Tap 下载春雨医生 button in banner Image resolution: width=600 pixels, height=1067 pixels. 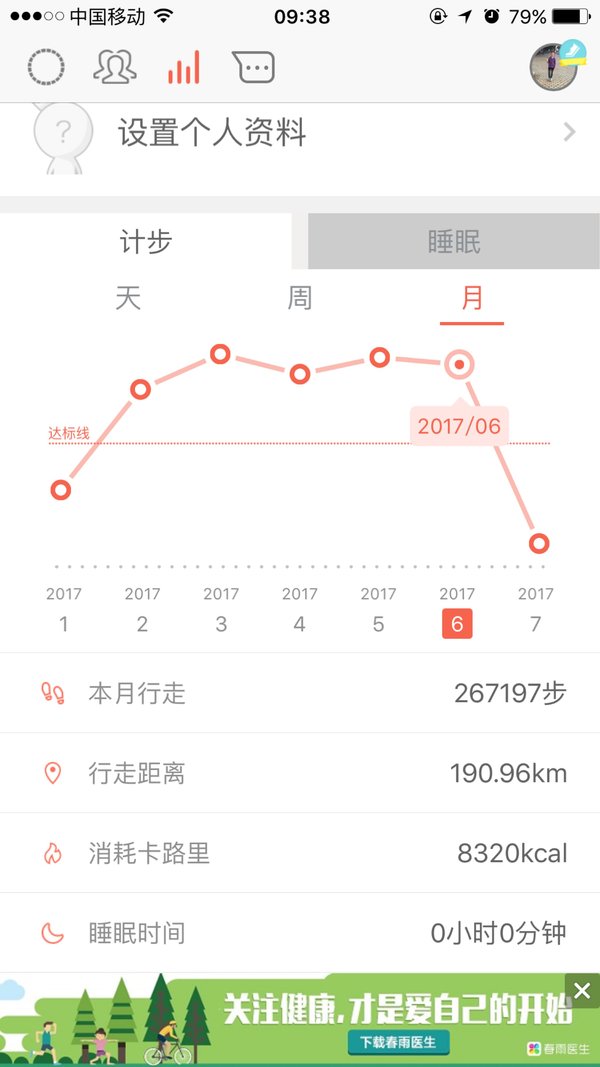(x=398, y=1041)
